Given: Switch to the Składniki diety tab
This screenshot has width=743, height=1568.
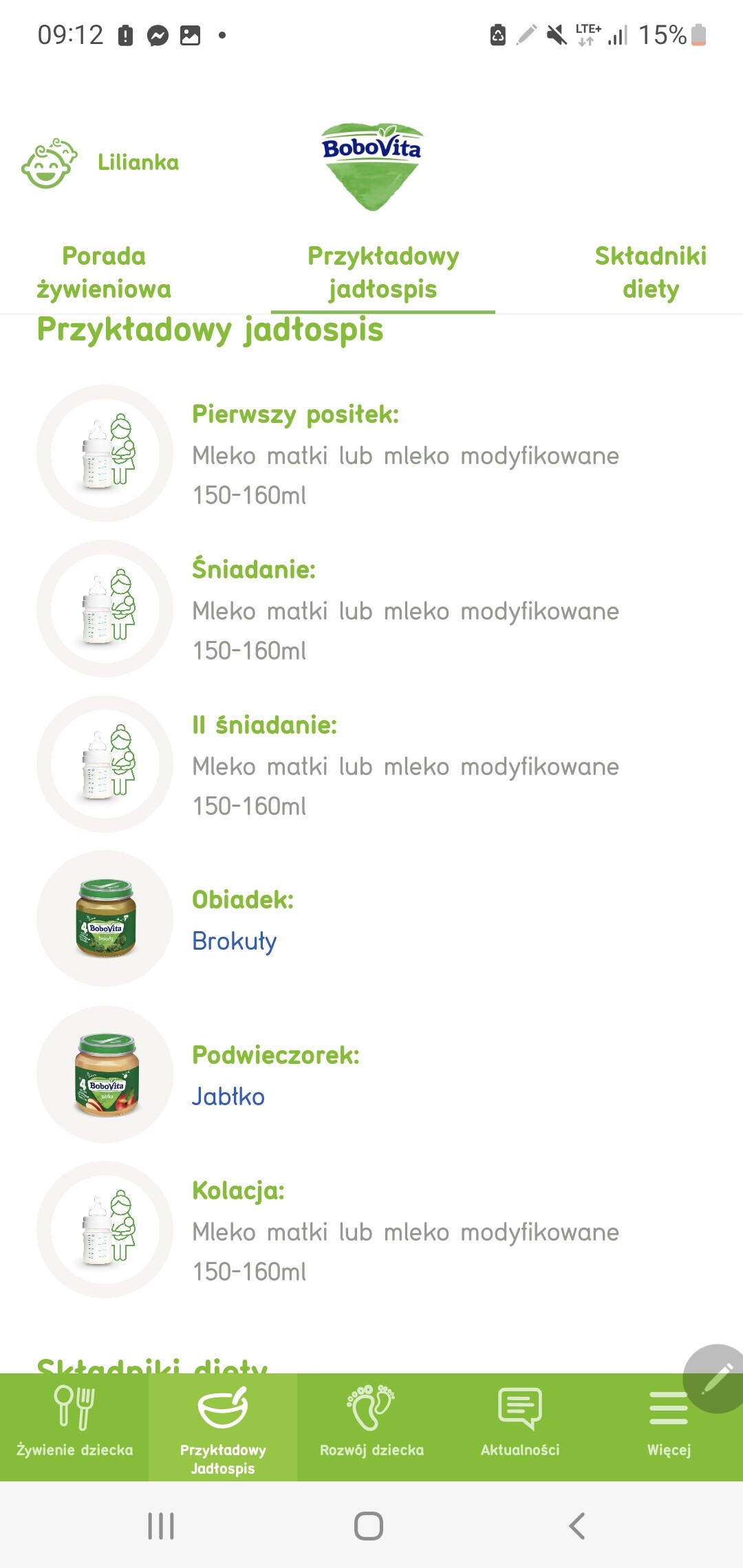Looking at the screenshot, I should 650,272.
